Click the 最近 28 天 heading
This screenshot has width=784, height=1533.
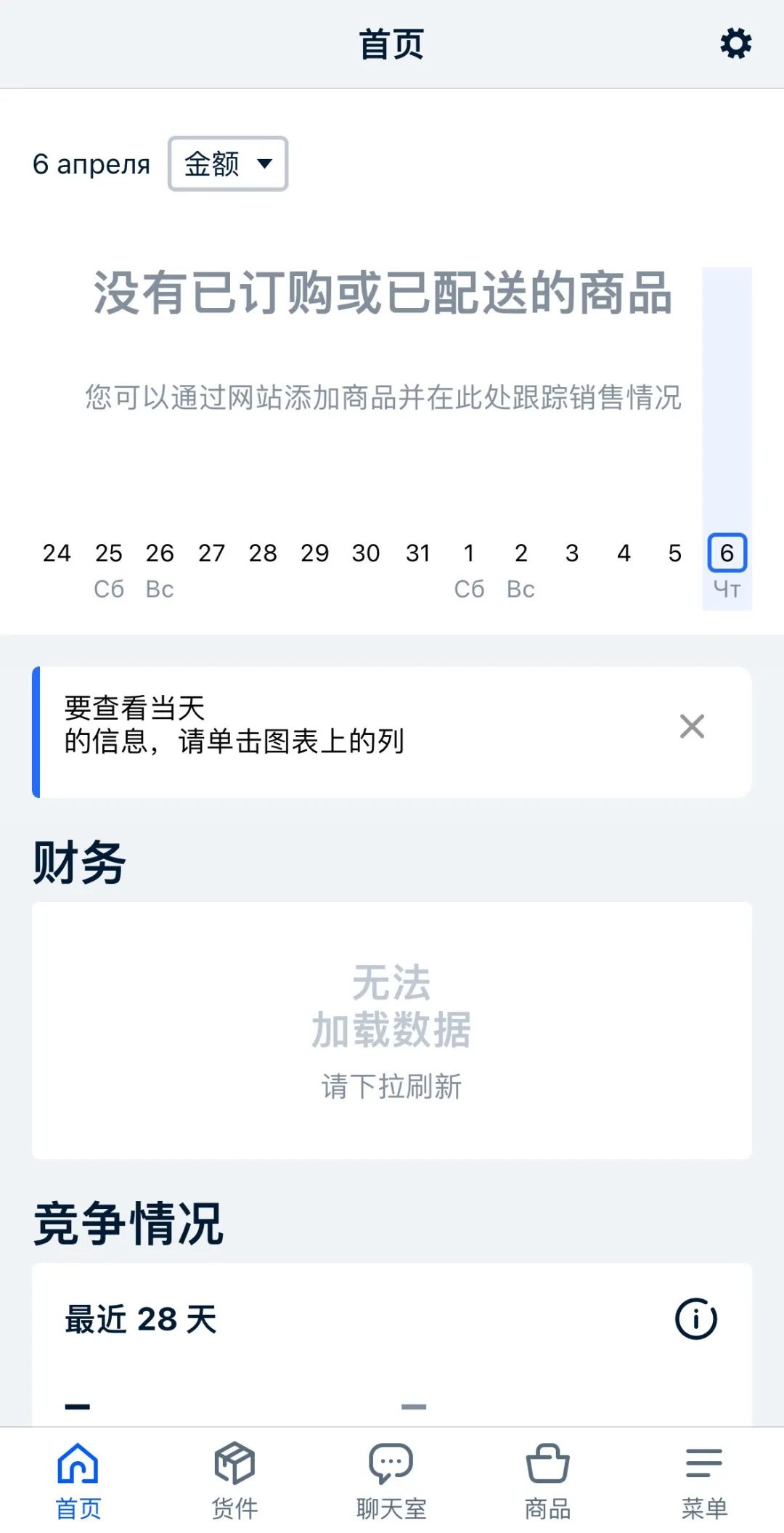click(x=141, y=1318)
